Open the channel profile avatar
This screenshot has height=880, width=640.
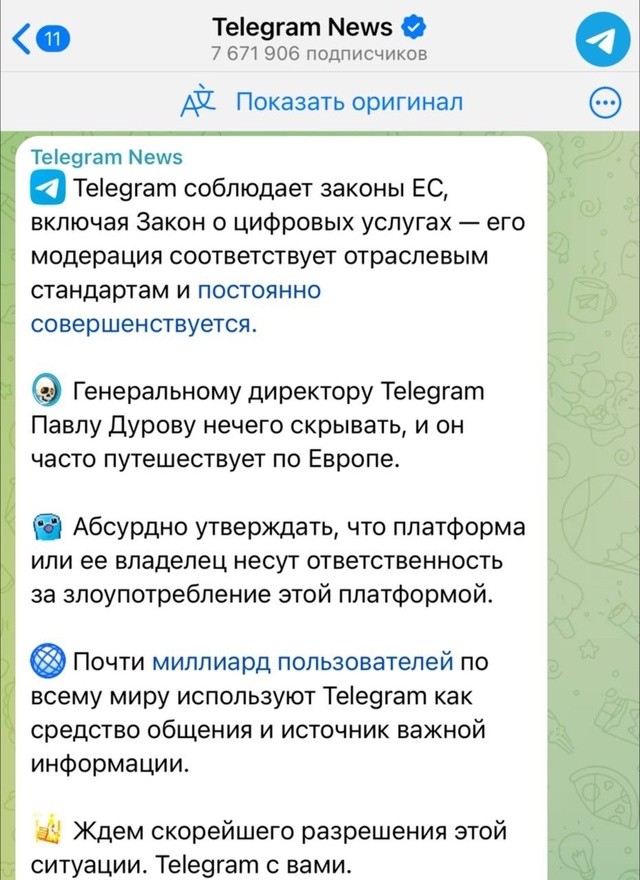[x=601, y=41]
